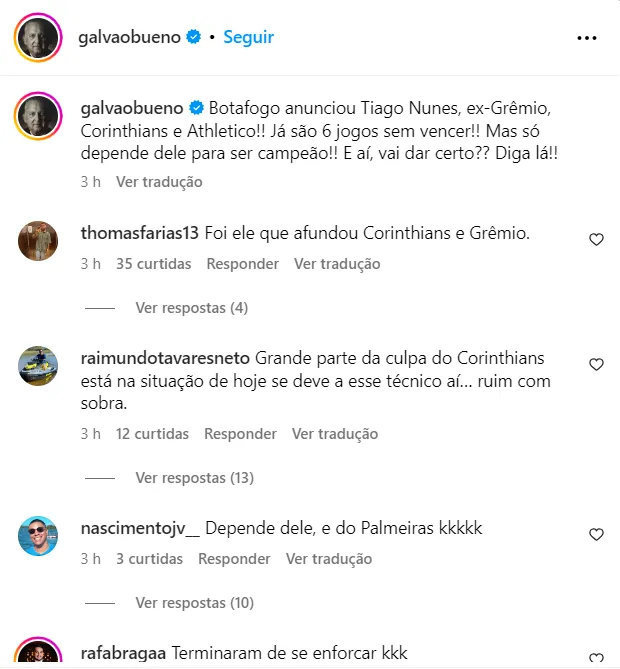The height and width of the screenshot is (669, 620).
Task: Like thomasfarias13's comment
Action: coord(596,239)
